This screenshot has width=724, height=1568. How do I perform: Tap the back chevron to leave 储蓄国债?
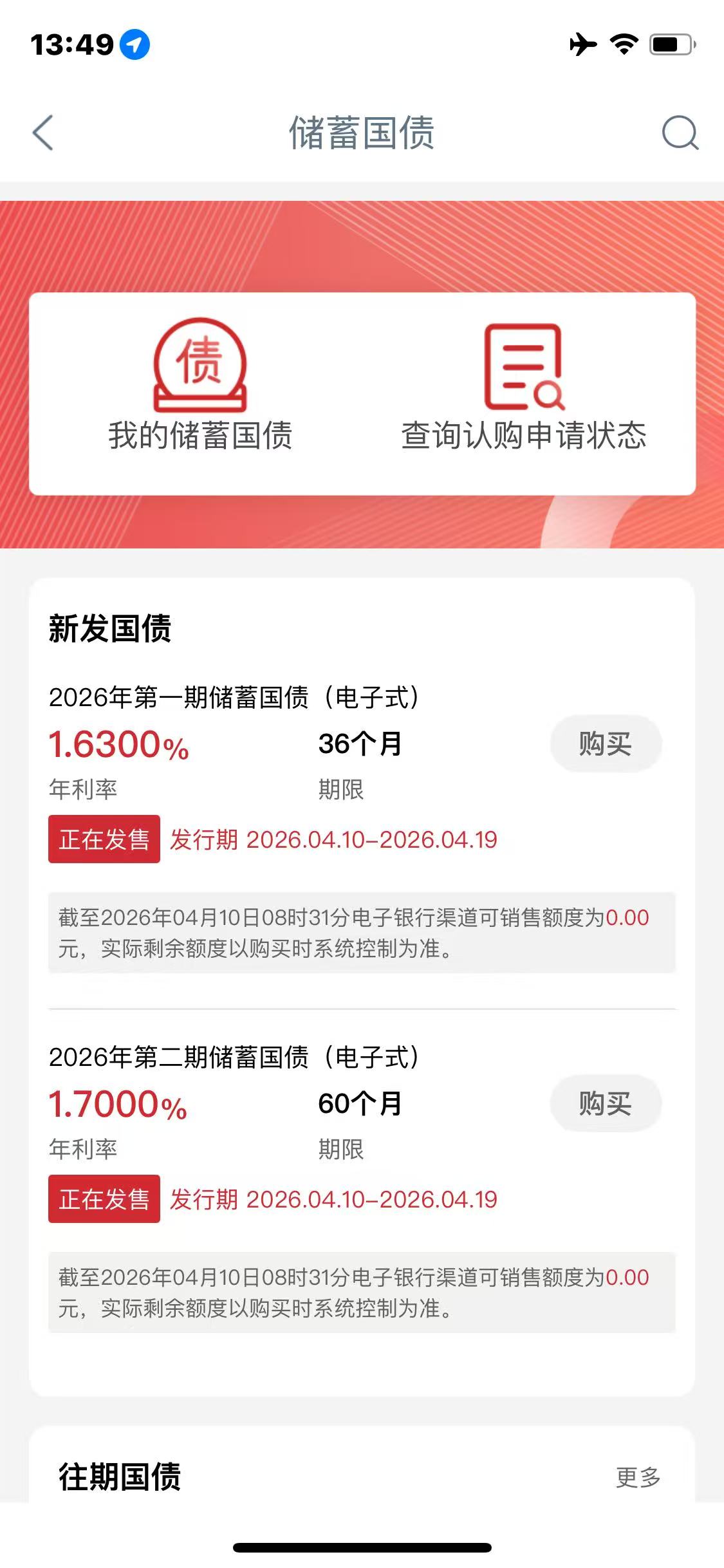(x=42, y=133)
